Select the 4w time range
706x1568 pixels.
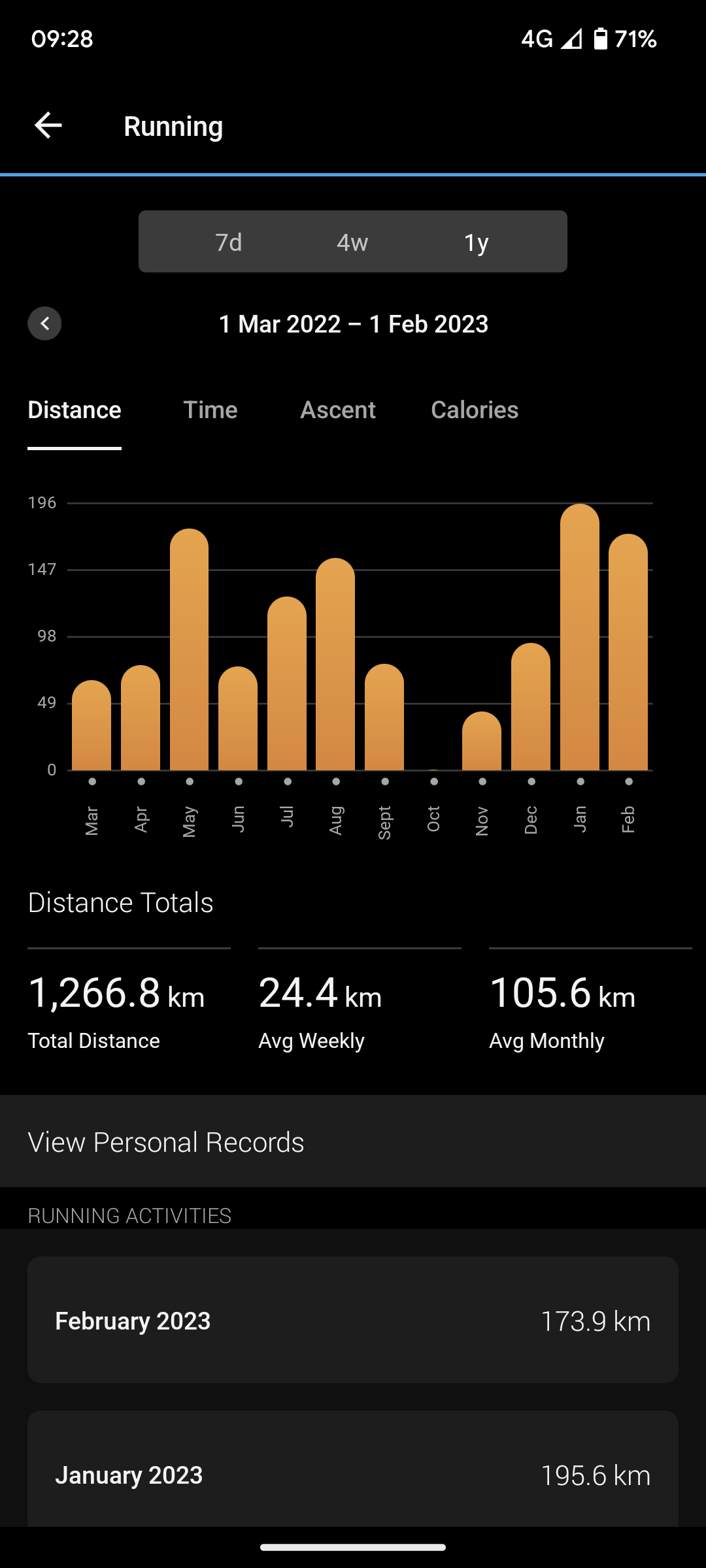[x=352, y=242]
